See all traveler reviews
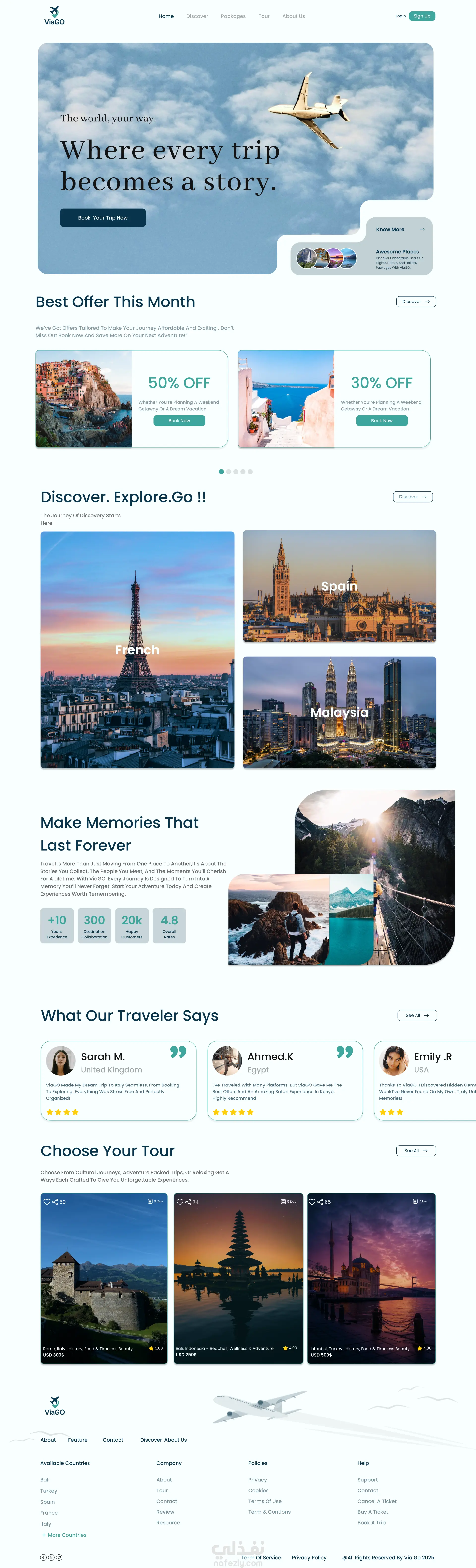The image size is (476, 1568). [417, 1015]
